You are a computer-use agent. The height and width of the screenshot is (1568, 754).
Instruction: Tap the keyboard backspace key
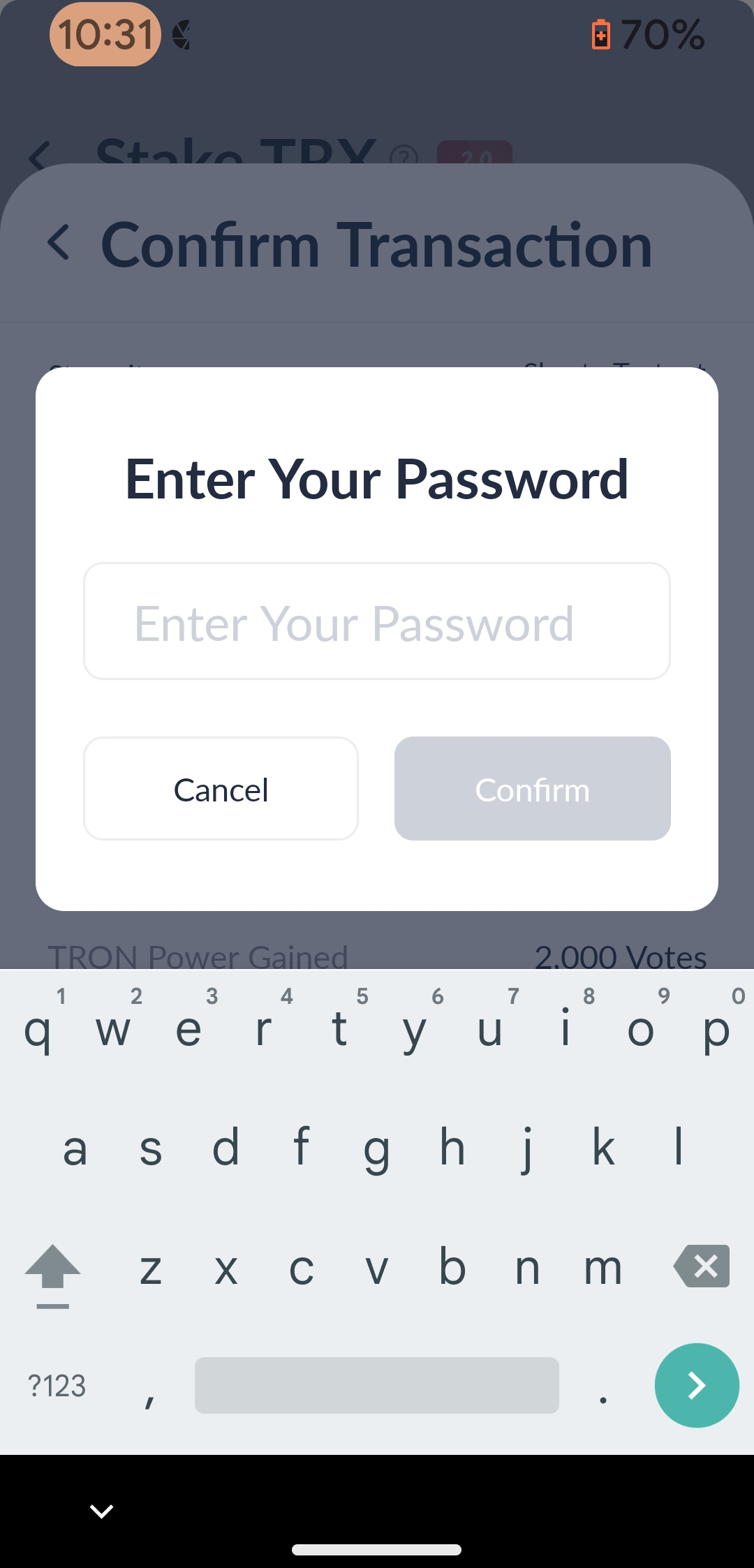[702, 1266]
